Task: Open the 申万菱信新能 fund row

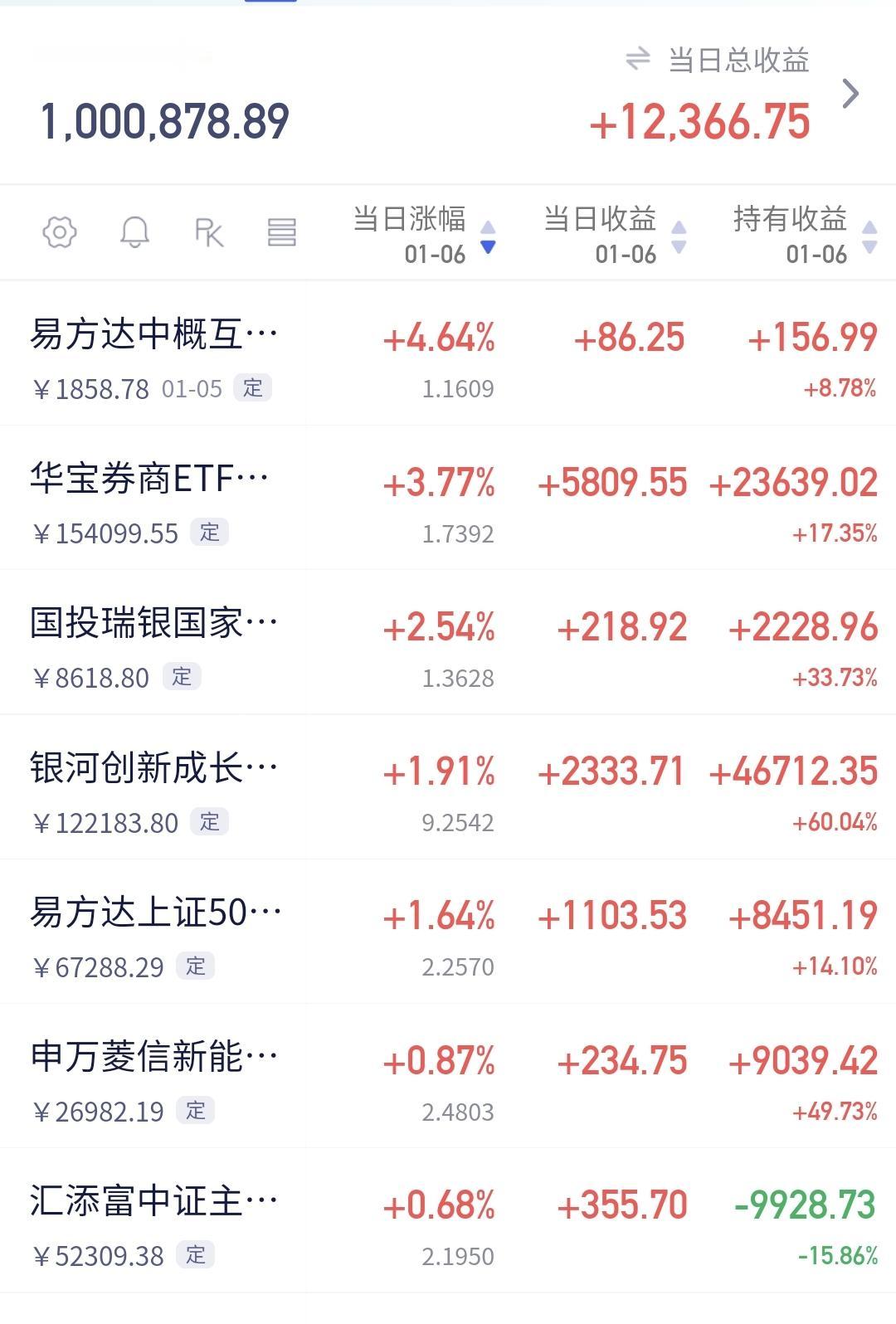Action: pos(448,1077)
